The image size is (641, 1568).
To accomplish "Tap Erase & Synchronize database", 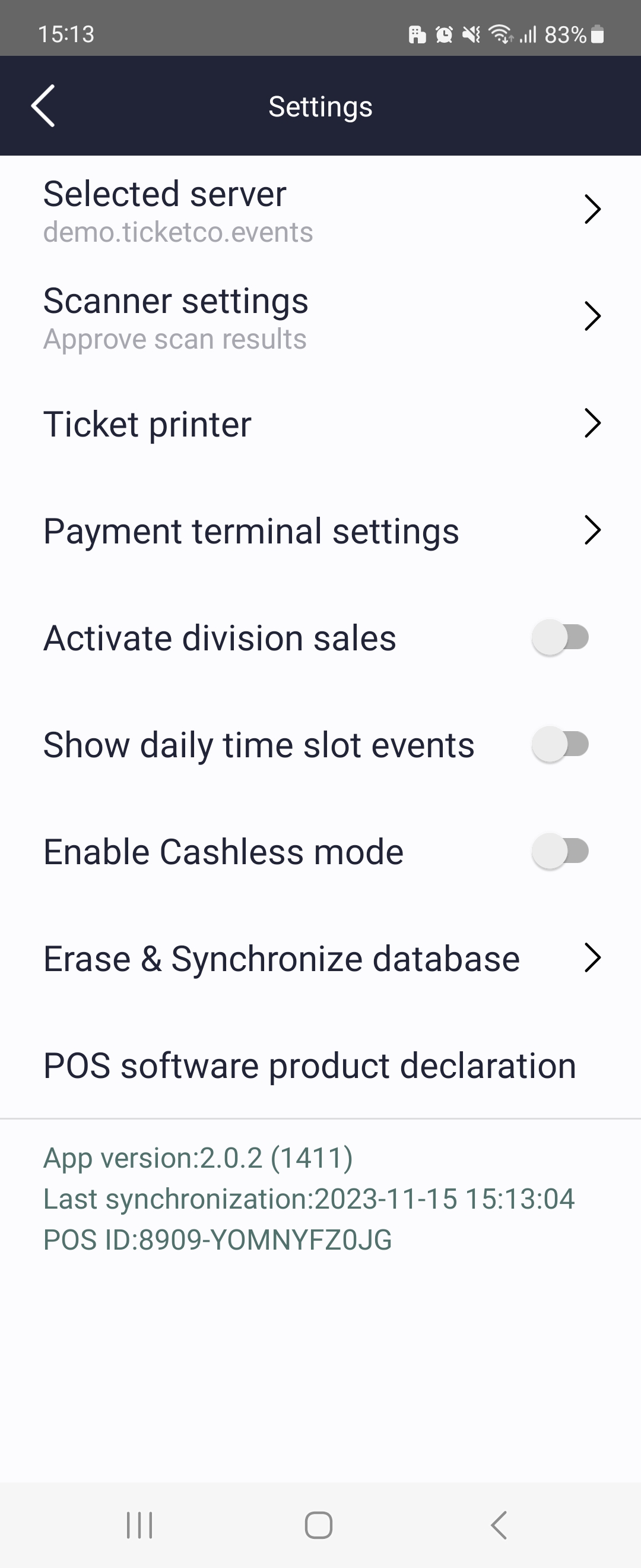I will click(280, 957).
